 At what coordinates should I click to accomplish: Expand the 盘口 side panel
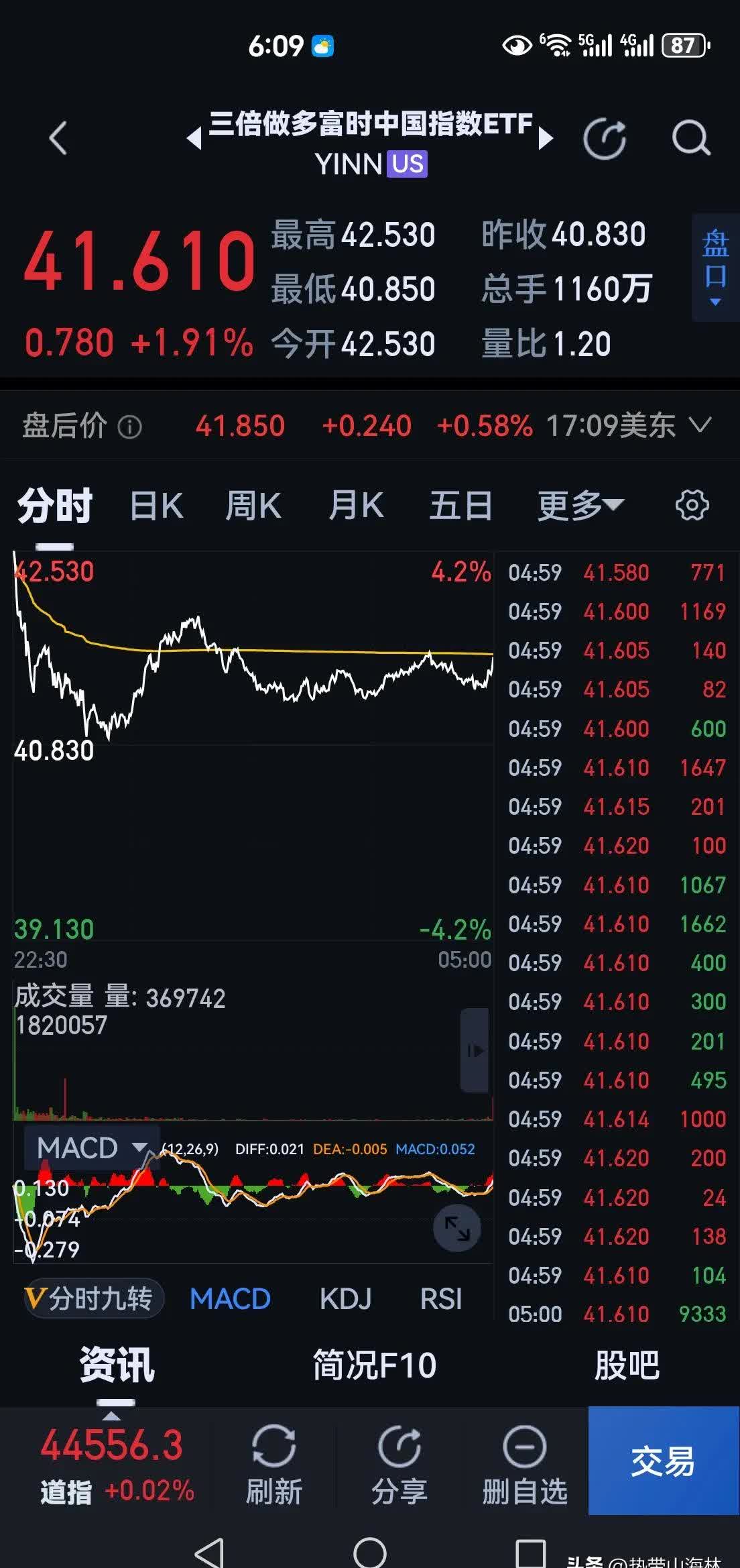[x=715, y=268]
